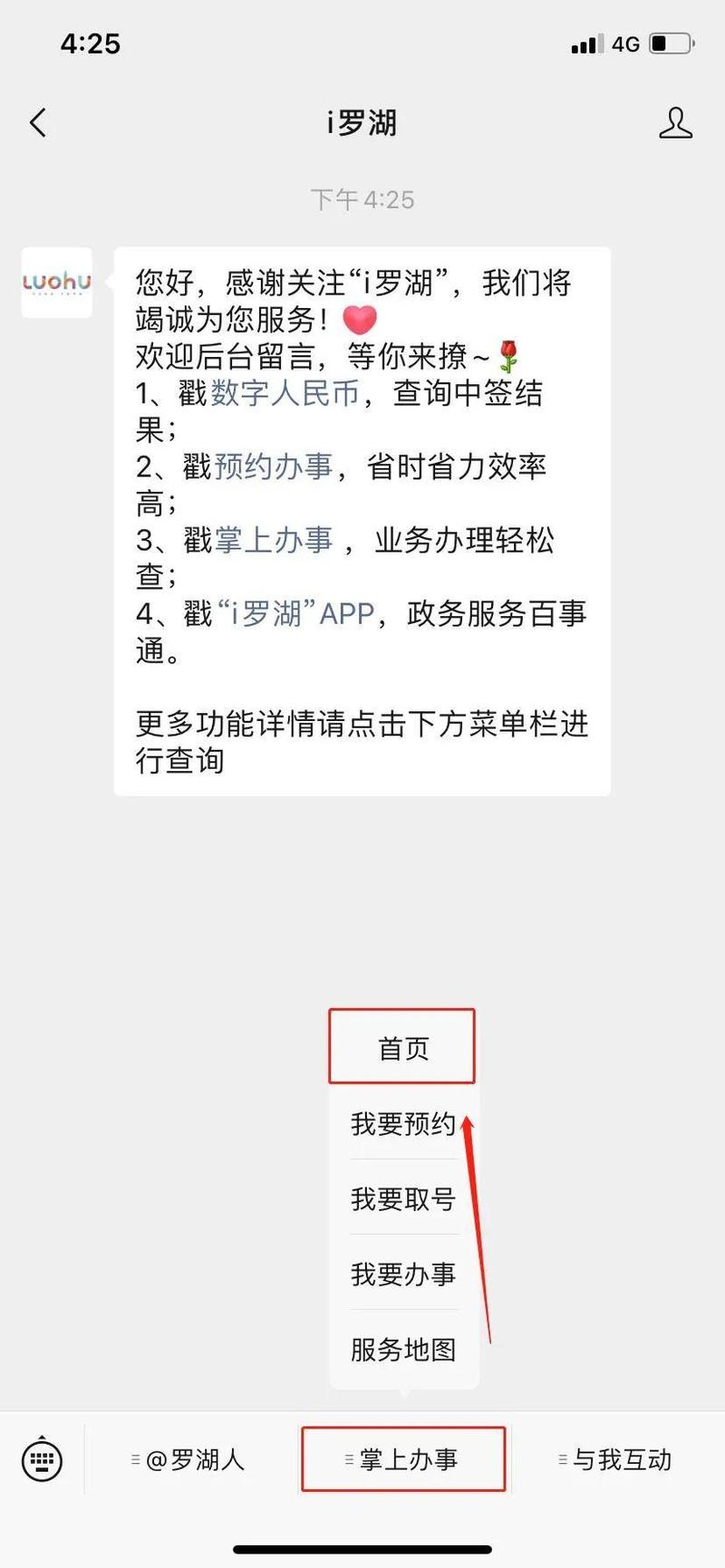Select 我要取号 menu item
Viewport: 725px width, 1568px height.
[x=402, y=1198]
